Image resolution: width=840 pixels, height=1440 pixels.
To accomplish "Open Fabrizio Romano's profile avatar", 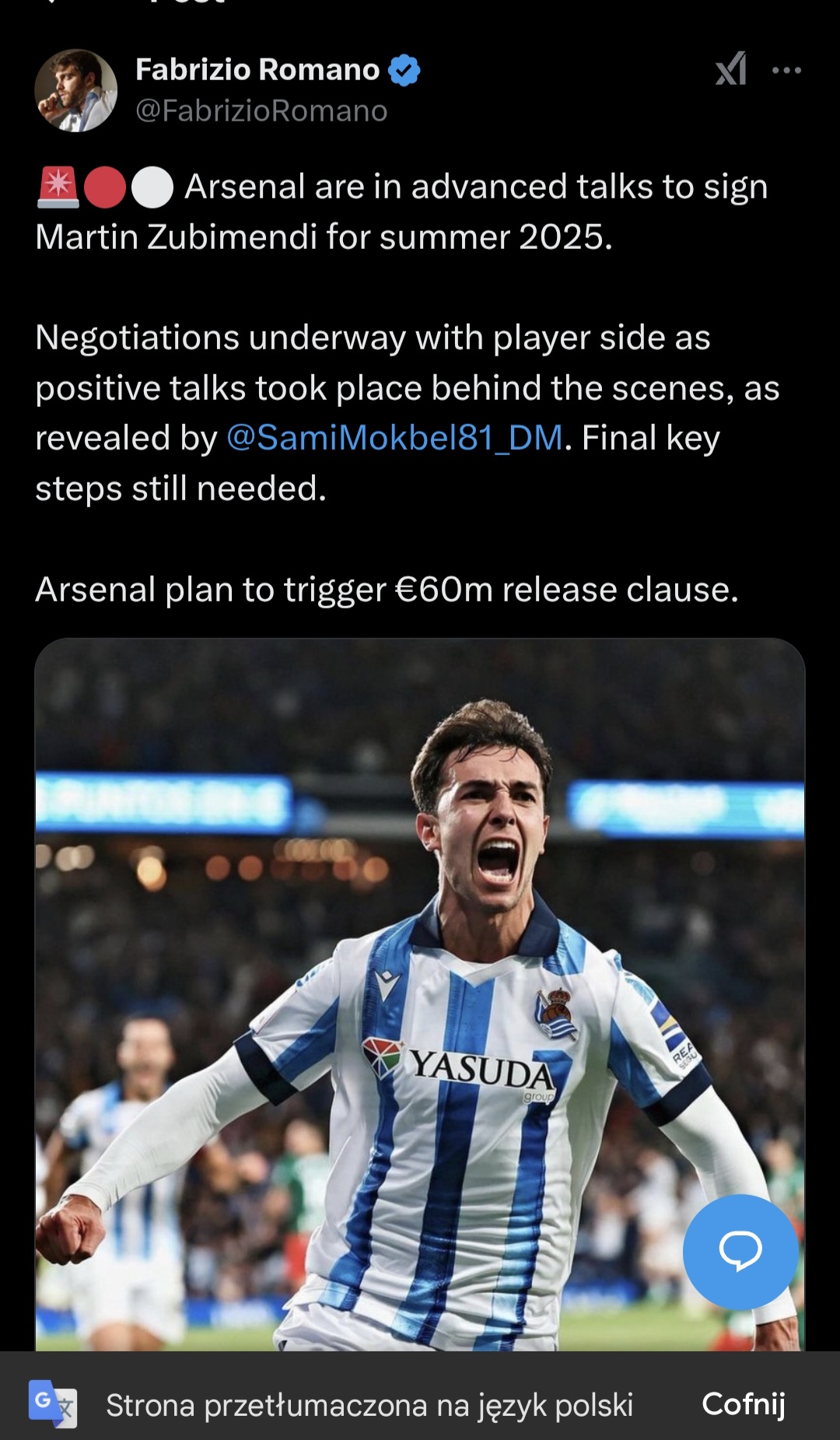I will click(x=75, y=90).
